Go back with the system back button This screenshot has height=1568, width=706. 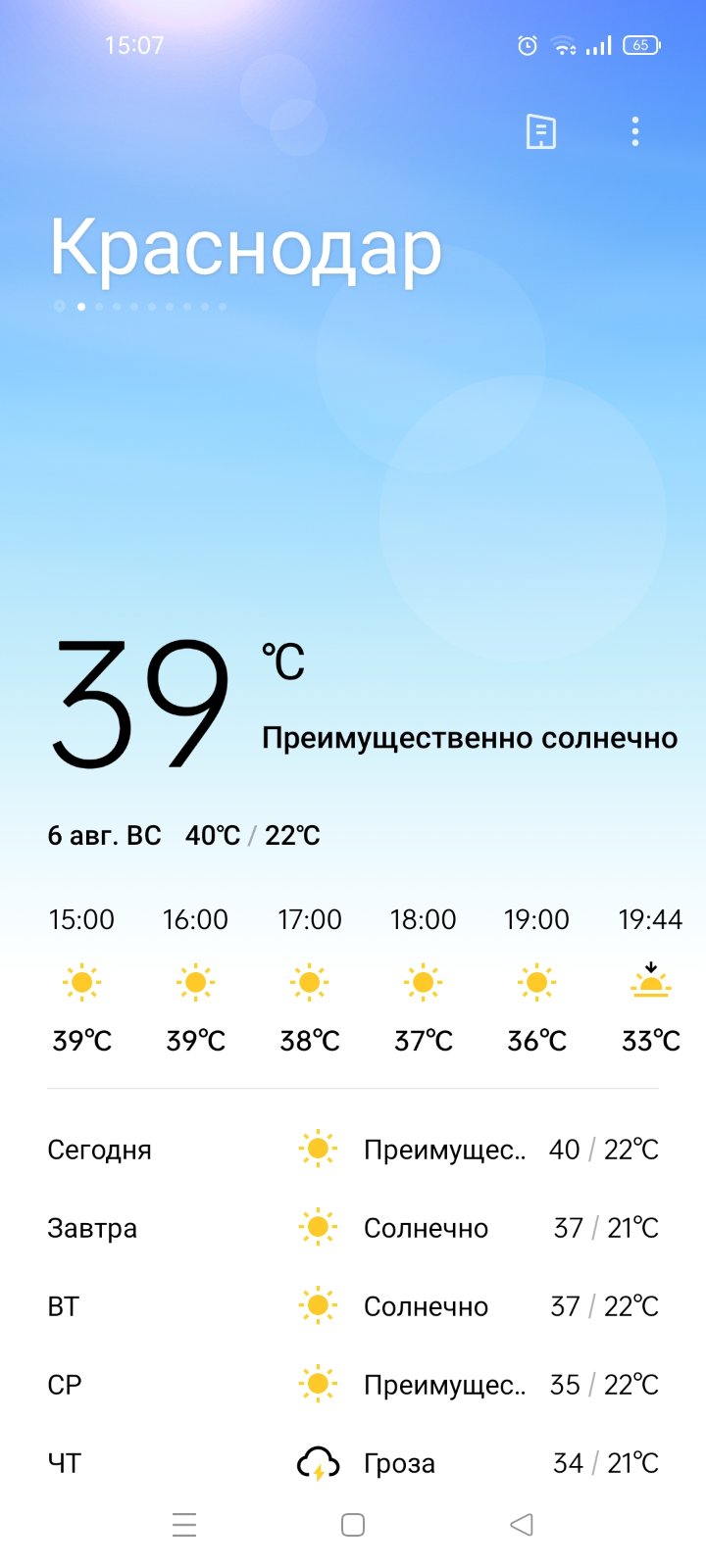(522, 1524)
